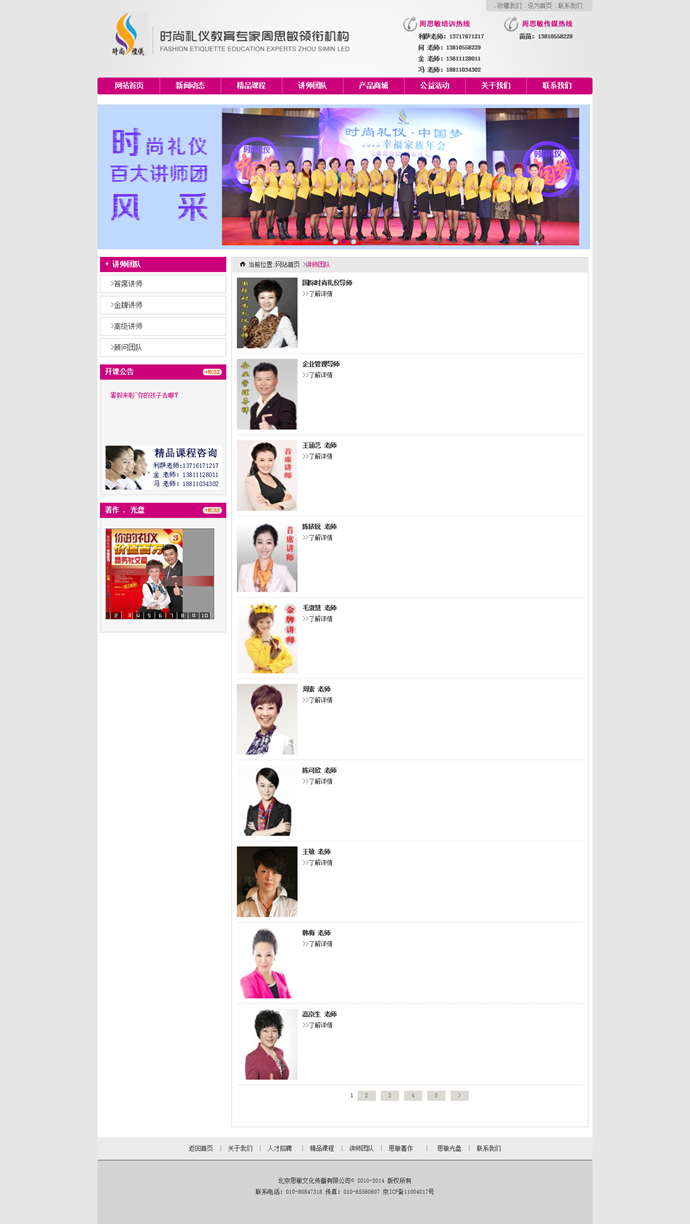
Task: Go to 精品课程 in the top menu
Action: tap(251, 86)
